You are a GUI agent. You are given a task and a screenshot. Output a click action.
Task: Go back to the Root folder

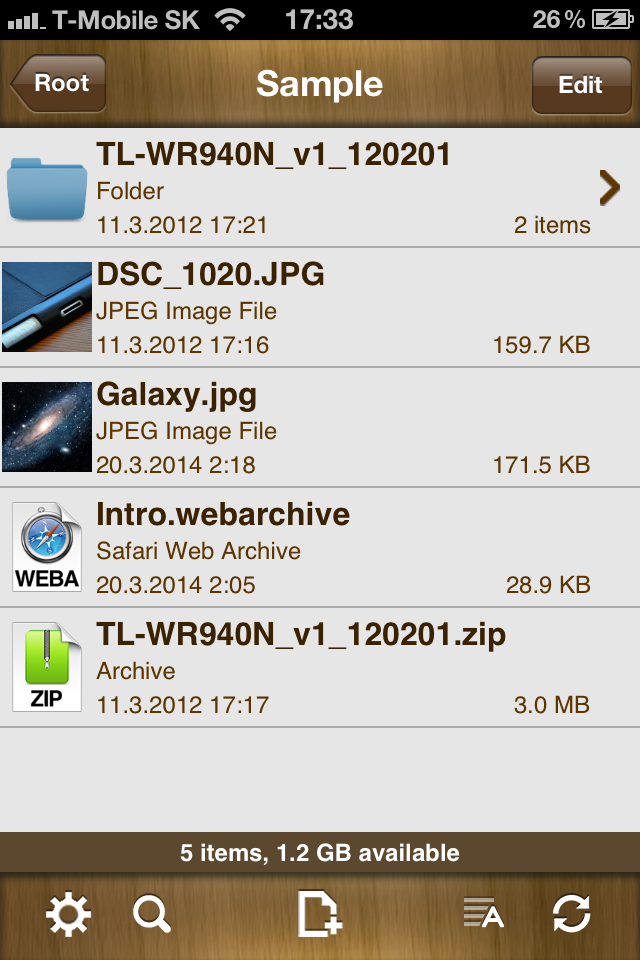[59, 84]
